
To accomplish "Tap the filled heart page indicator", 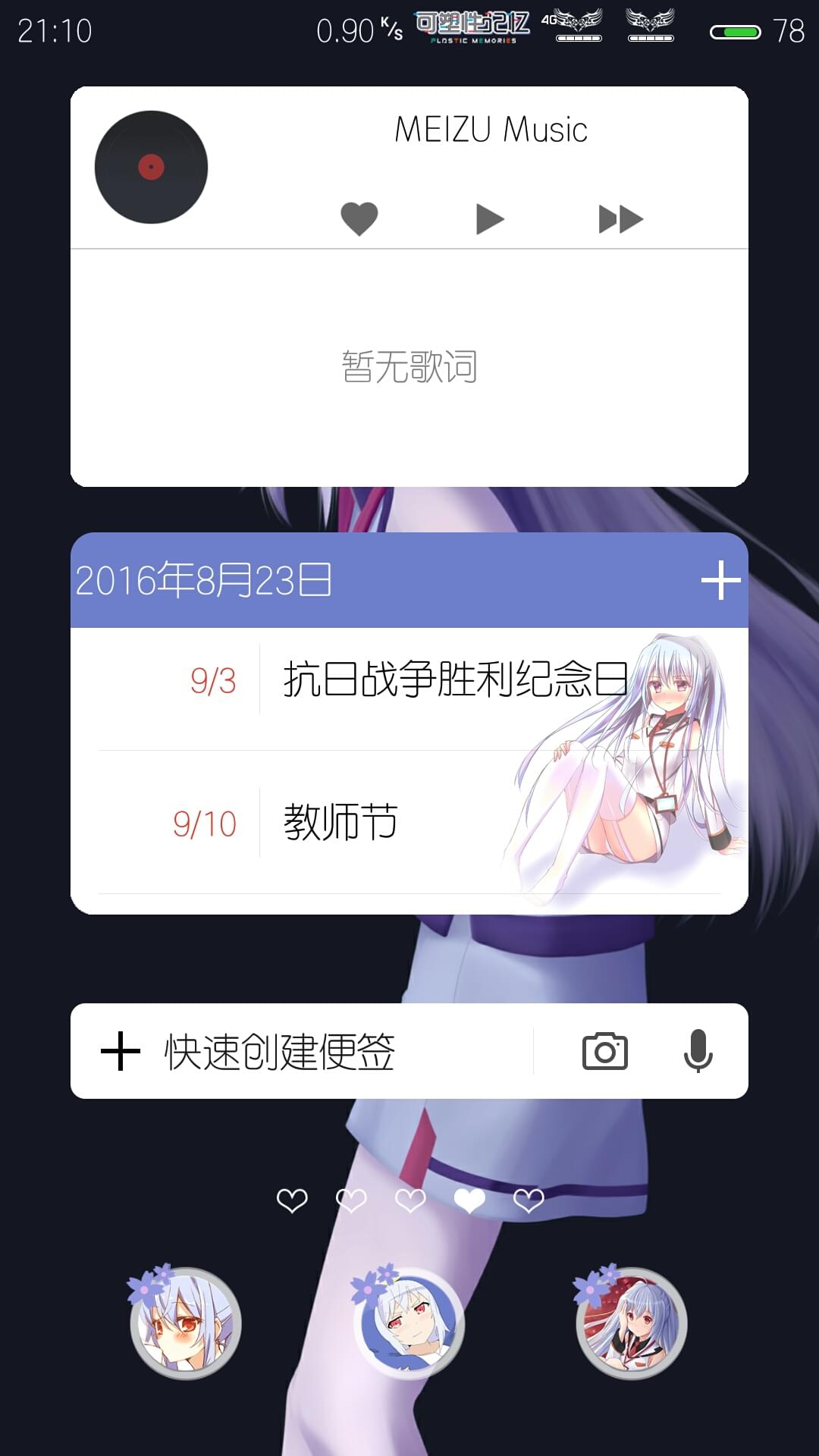I will [469, 1200].
